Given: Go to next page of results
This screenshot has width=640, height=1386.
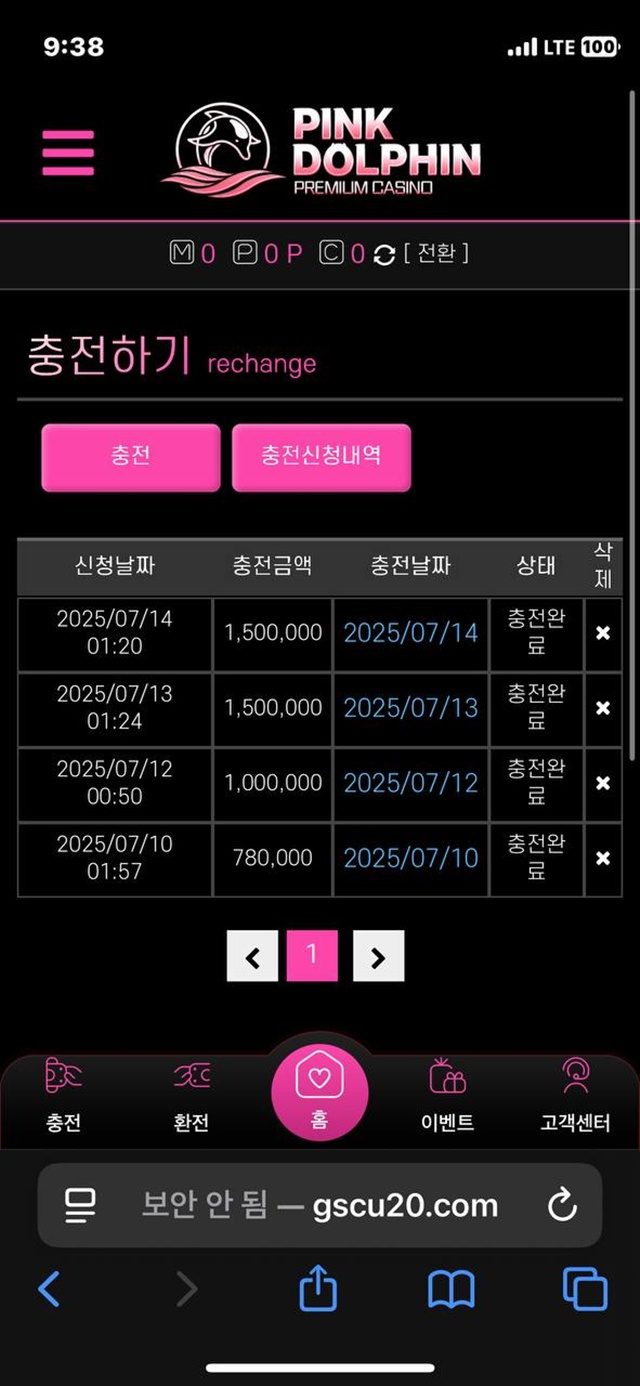Looking at the screenshot, I should [x=378, y=957].
